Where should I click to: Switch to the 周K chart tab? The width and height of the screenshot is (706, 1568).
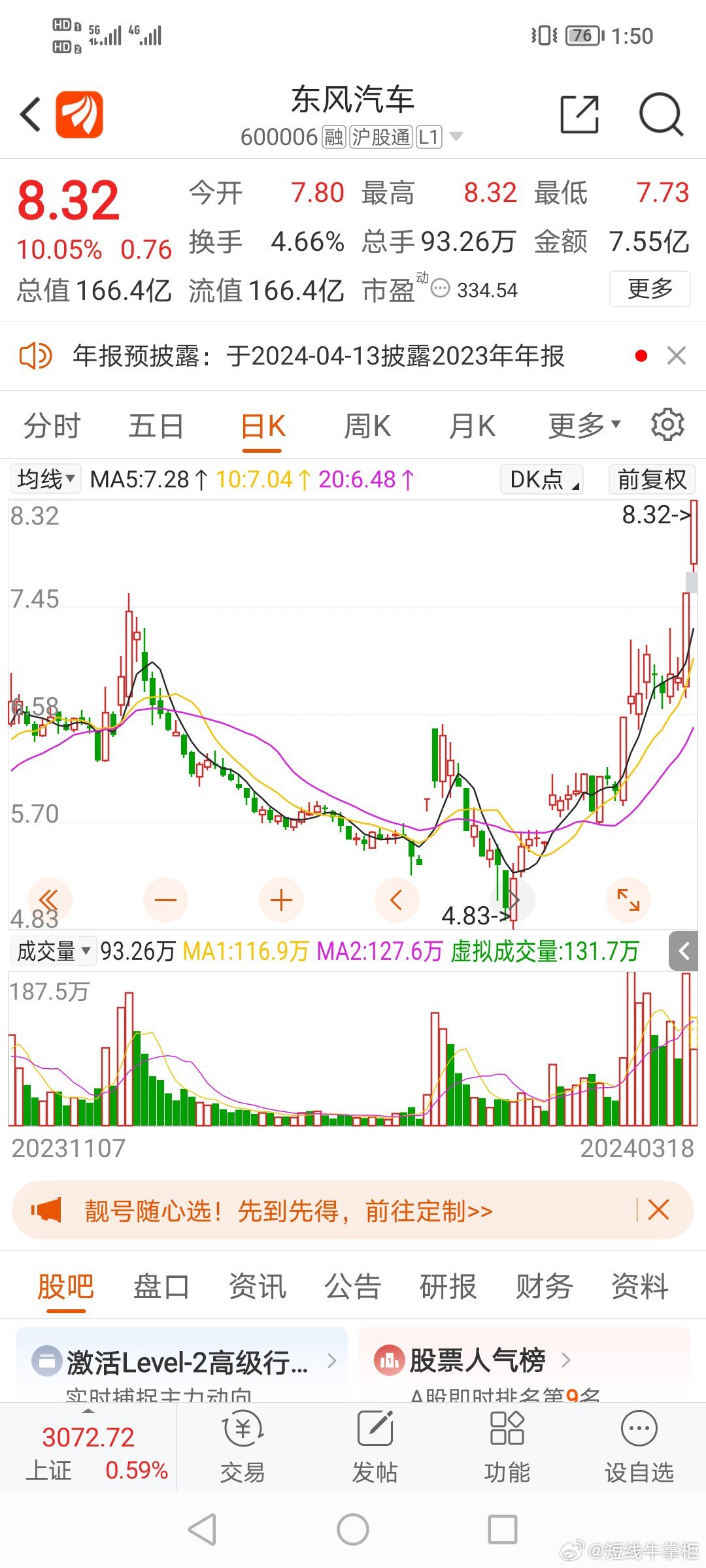367,426
